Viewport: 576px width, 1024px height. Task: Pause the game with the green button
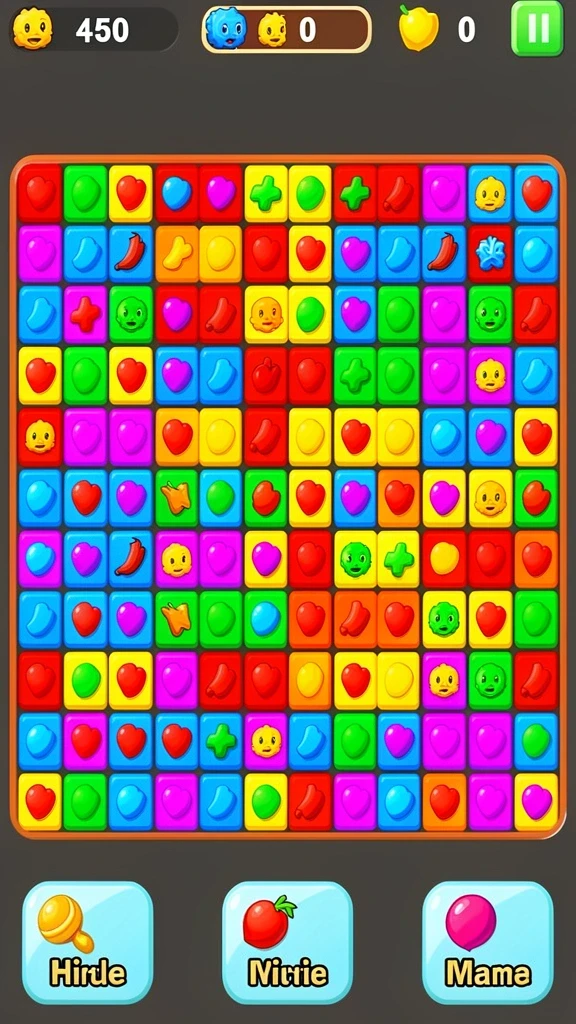pos(537,28)
